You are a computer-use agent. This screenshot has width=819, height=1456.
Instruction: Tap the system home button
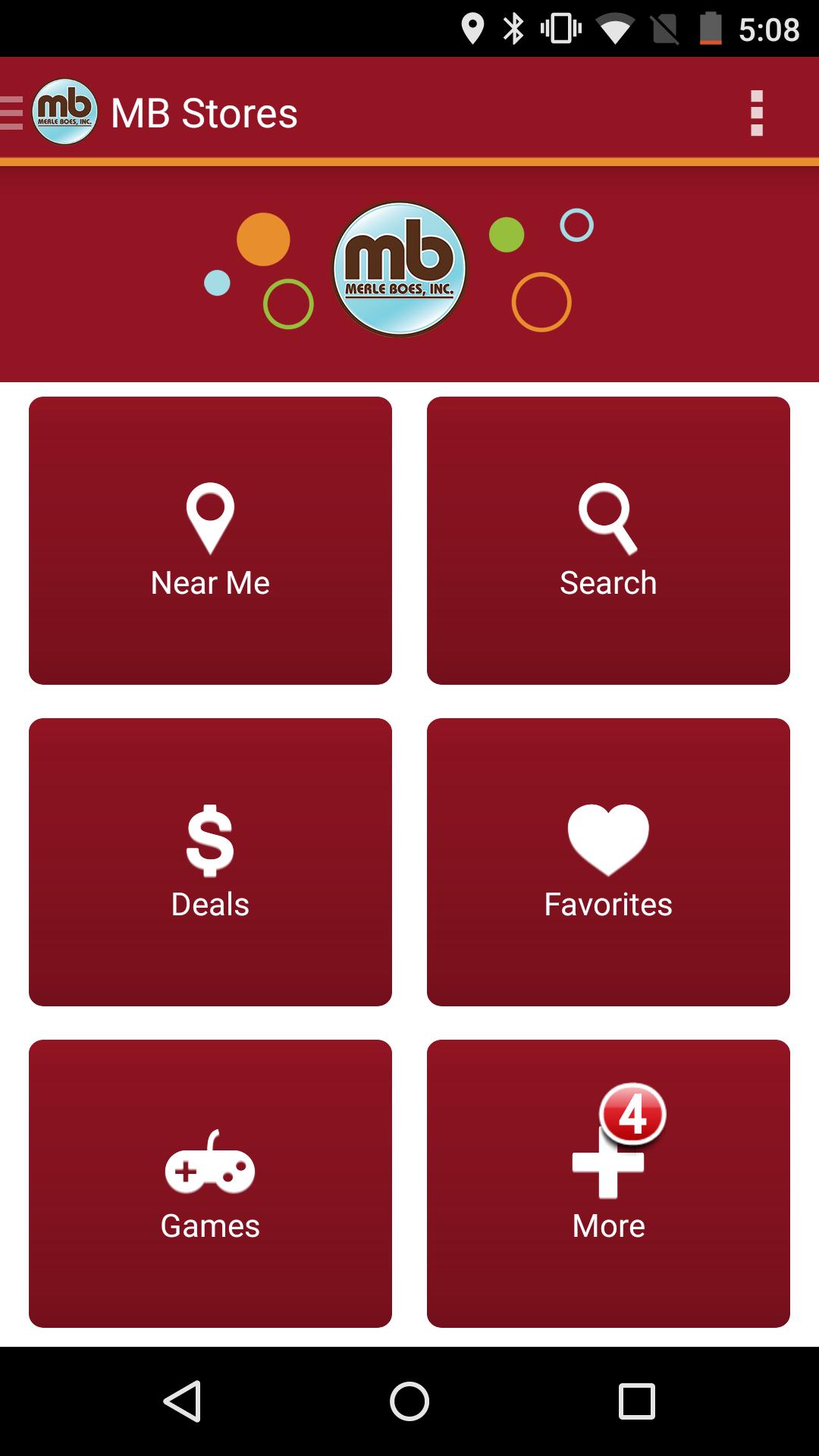point(409,1401)
